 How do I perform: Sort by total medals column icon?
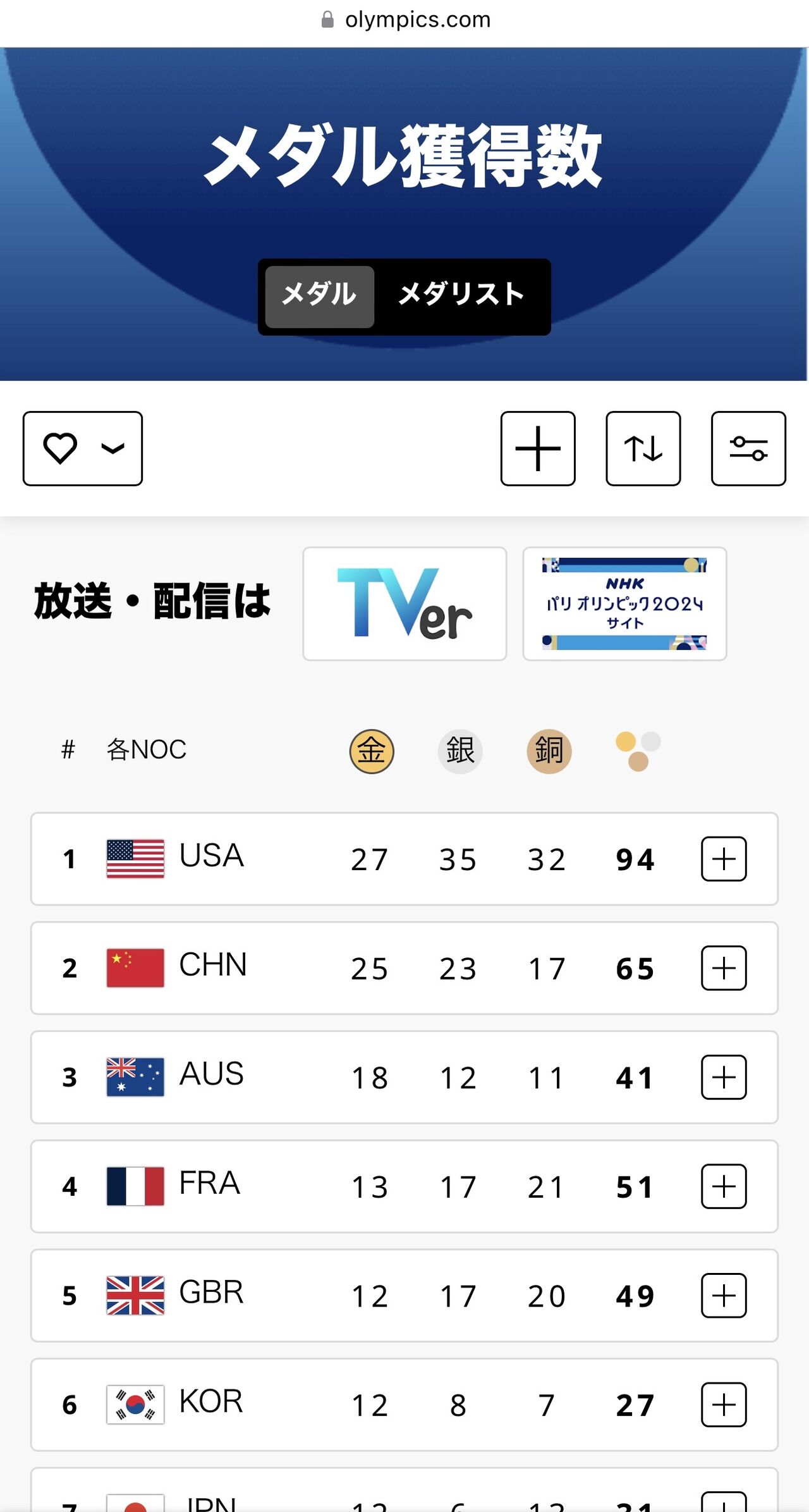tap(638, 751)
